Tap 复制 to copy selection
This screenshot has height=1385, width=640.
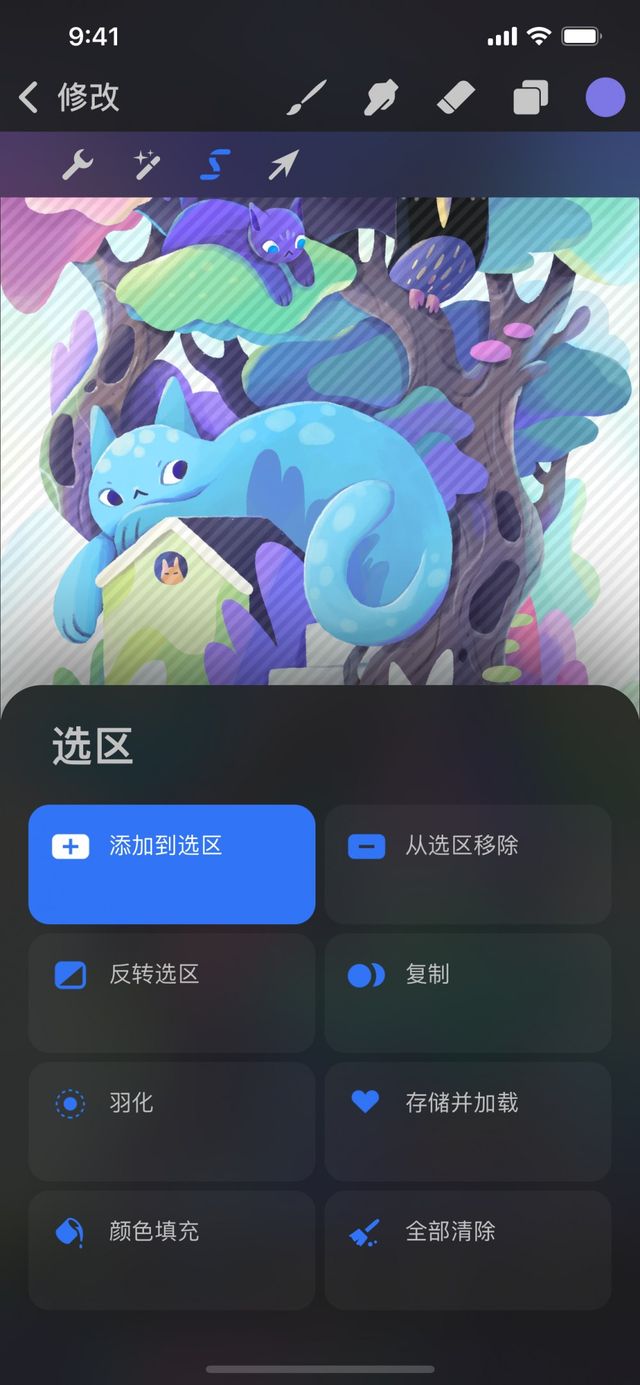click(x=467, y=992)
